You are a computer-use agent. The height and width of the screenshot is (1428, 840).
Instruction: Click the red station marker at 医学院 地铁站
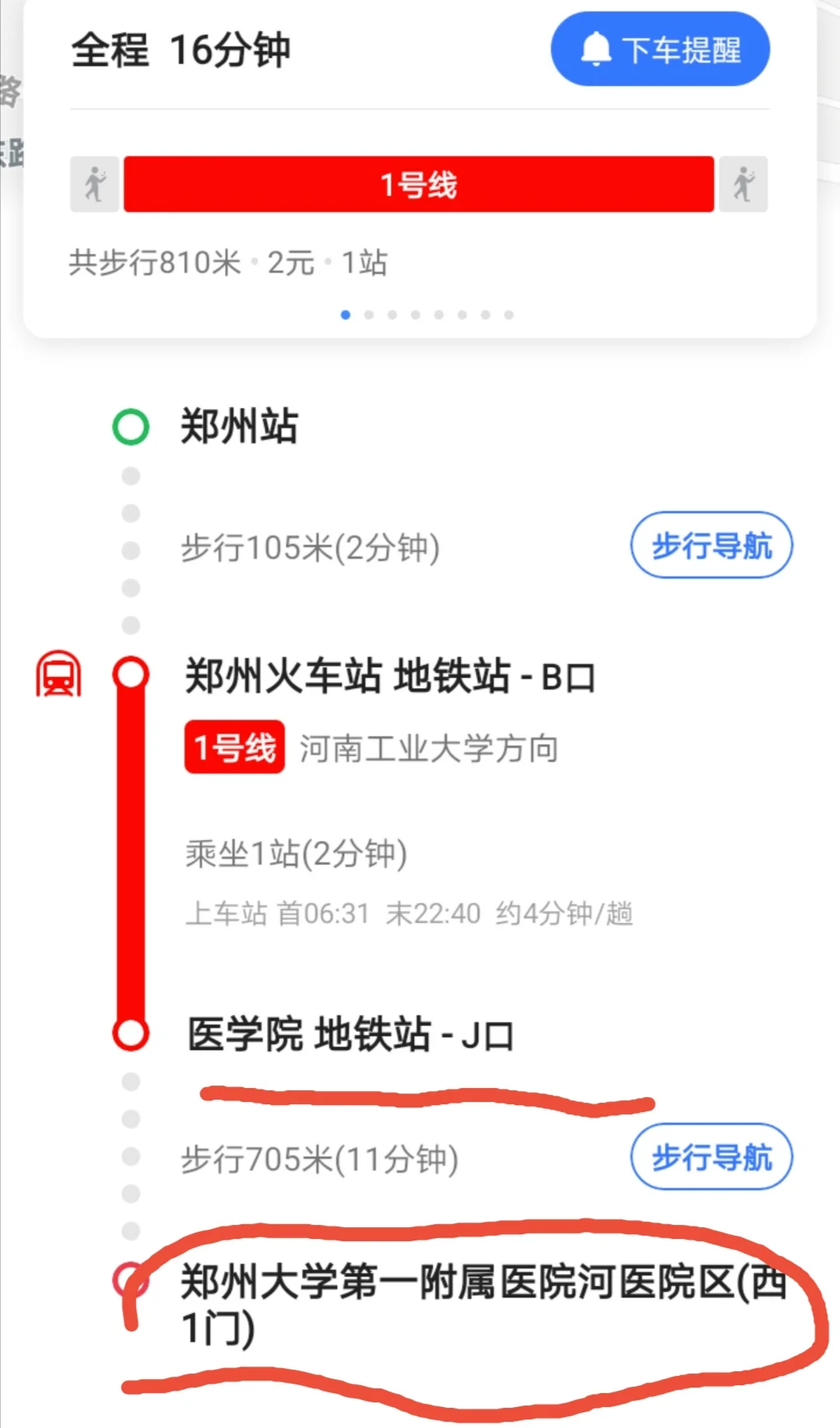pos(130,1033)
